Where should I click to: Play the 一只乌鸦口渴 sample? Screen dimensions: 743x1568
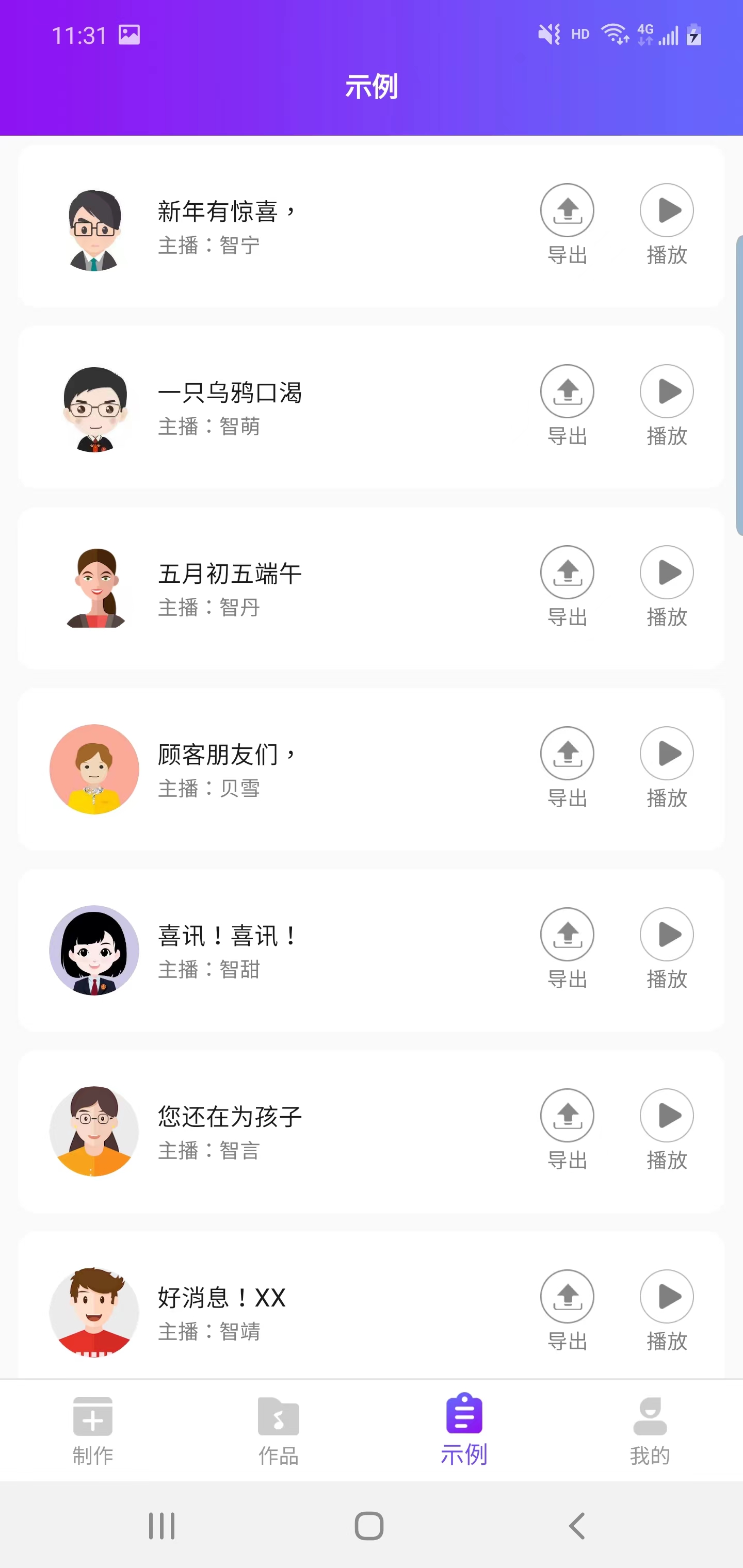coord(667,391)
